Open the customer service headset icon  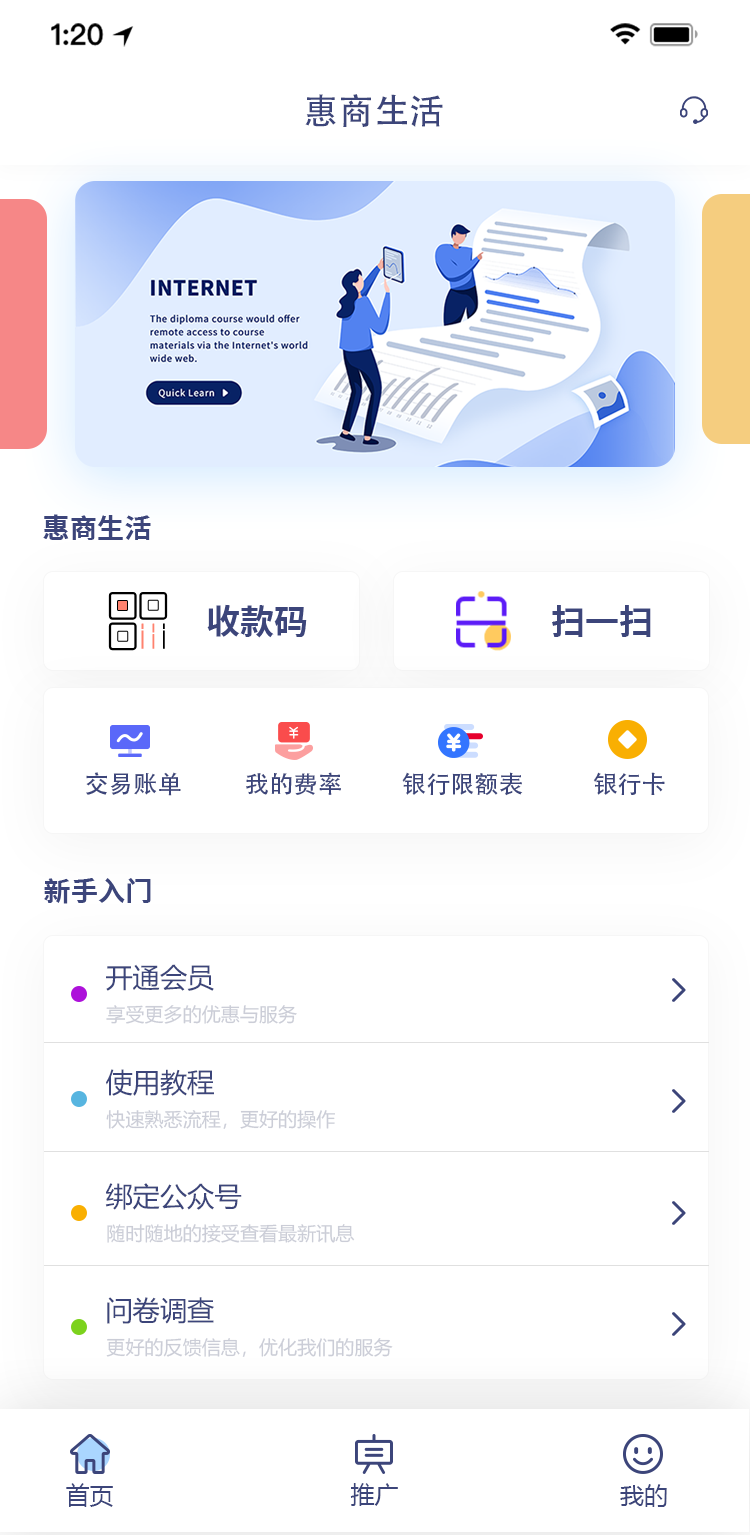tap(694, 110)
